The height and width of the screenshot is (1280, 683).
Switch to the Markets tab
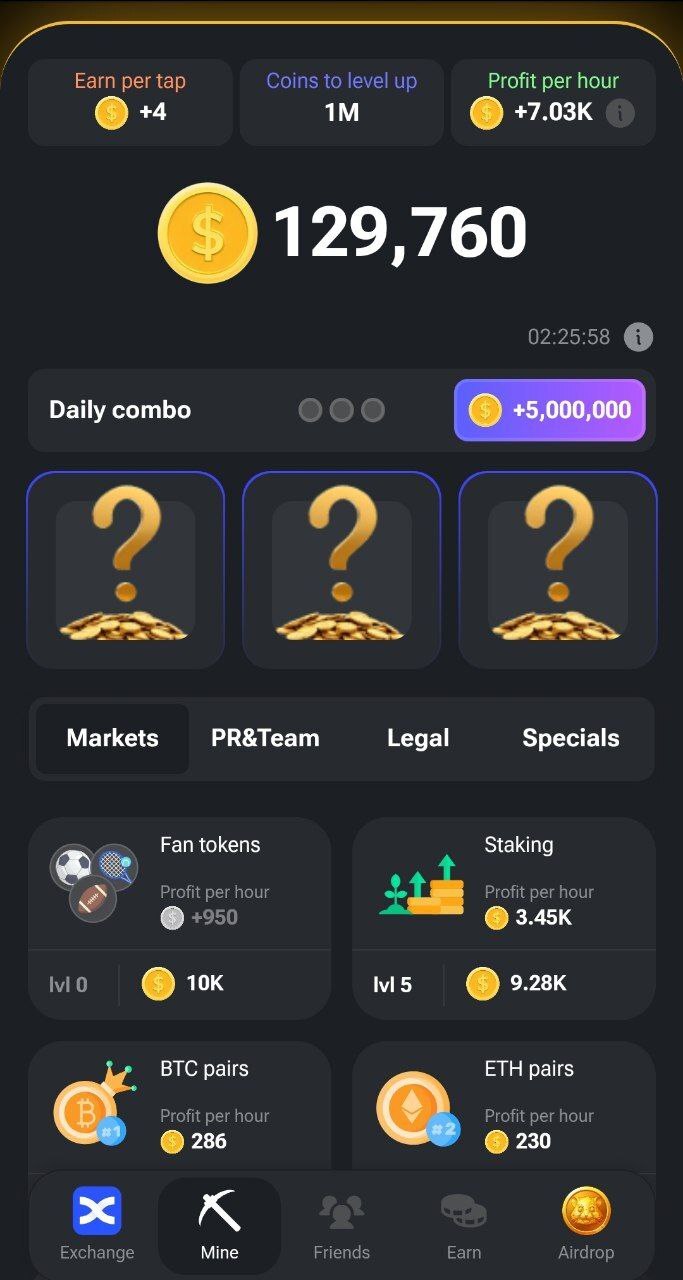pos(112,739)
